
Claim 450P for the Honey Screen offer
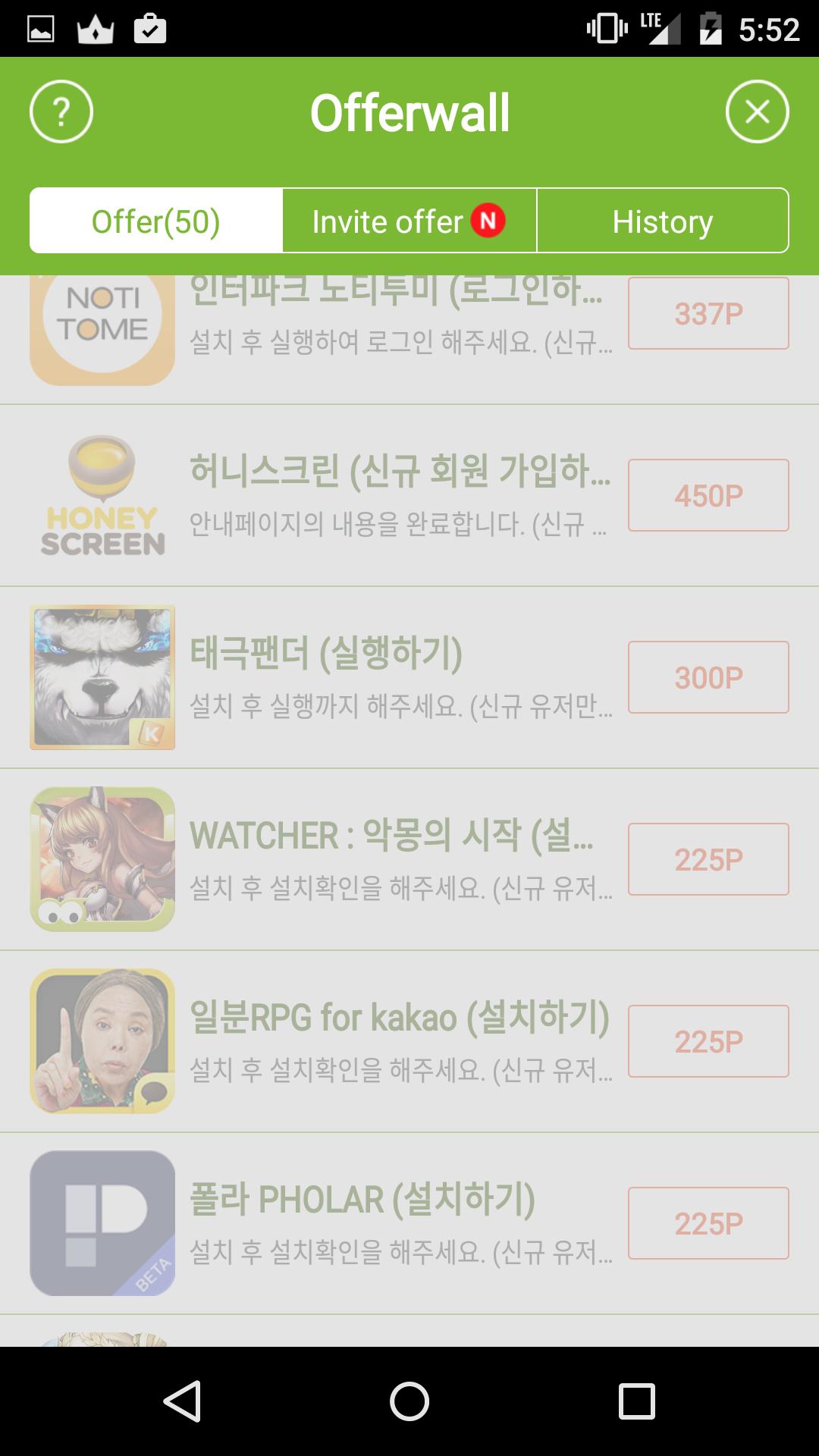pyautogui.click(x=708, y=495)
